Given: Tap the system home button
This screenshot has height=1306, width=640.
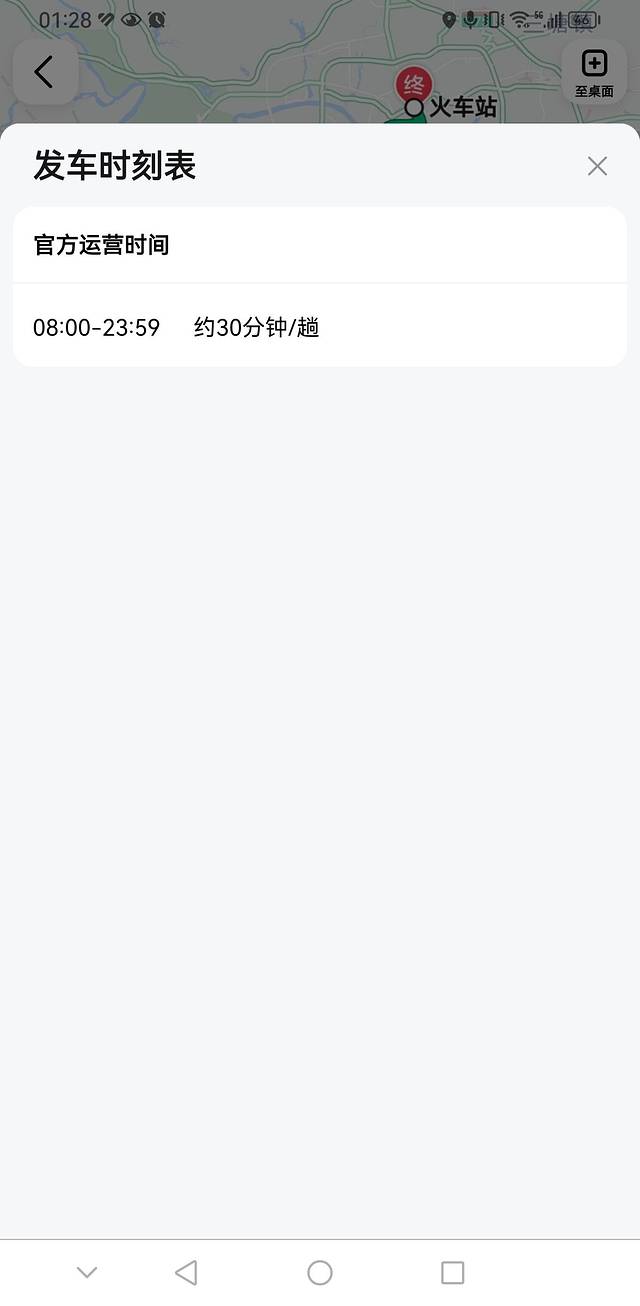Looking at the screenshot, I should click(320, 1272).
